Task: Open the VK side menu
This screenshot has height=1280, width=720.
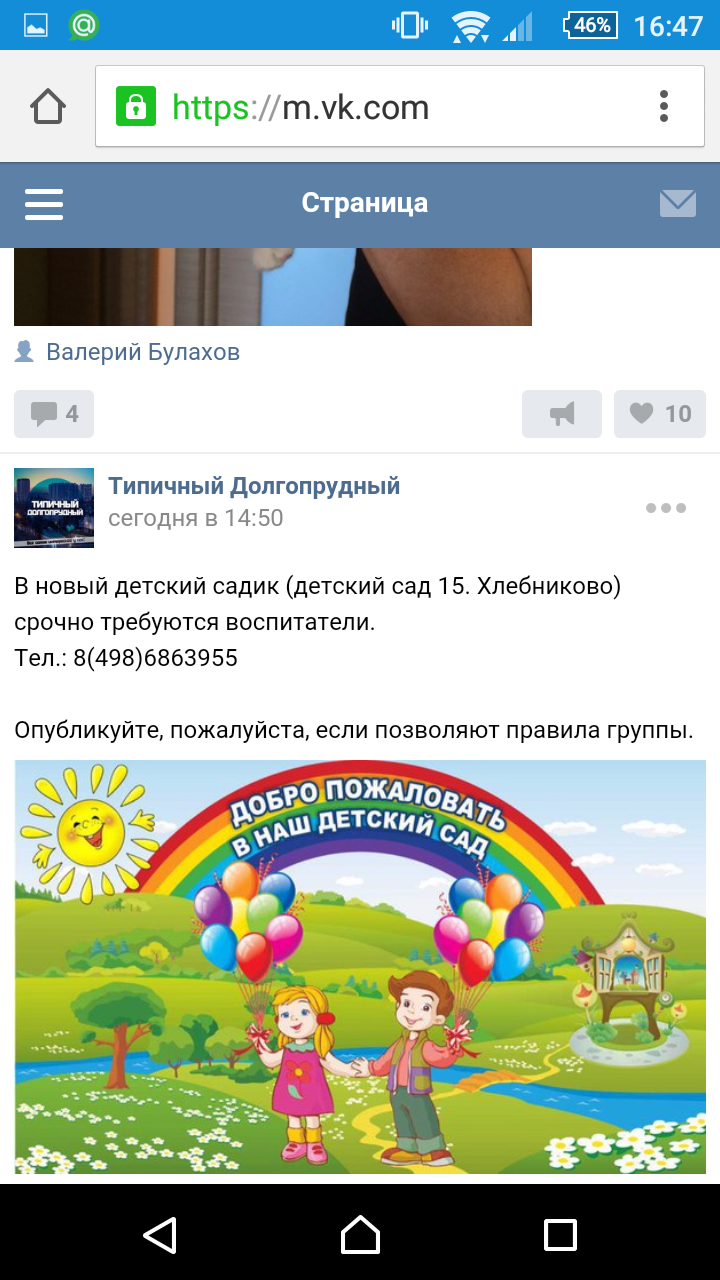Action: click(x=44, y=204)
